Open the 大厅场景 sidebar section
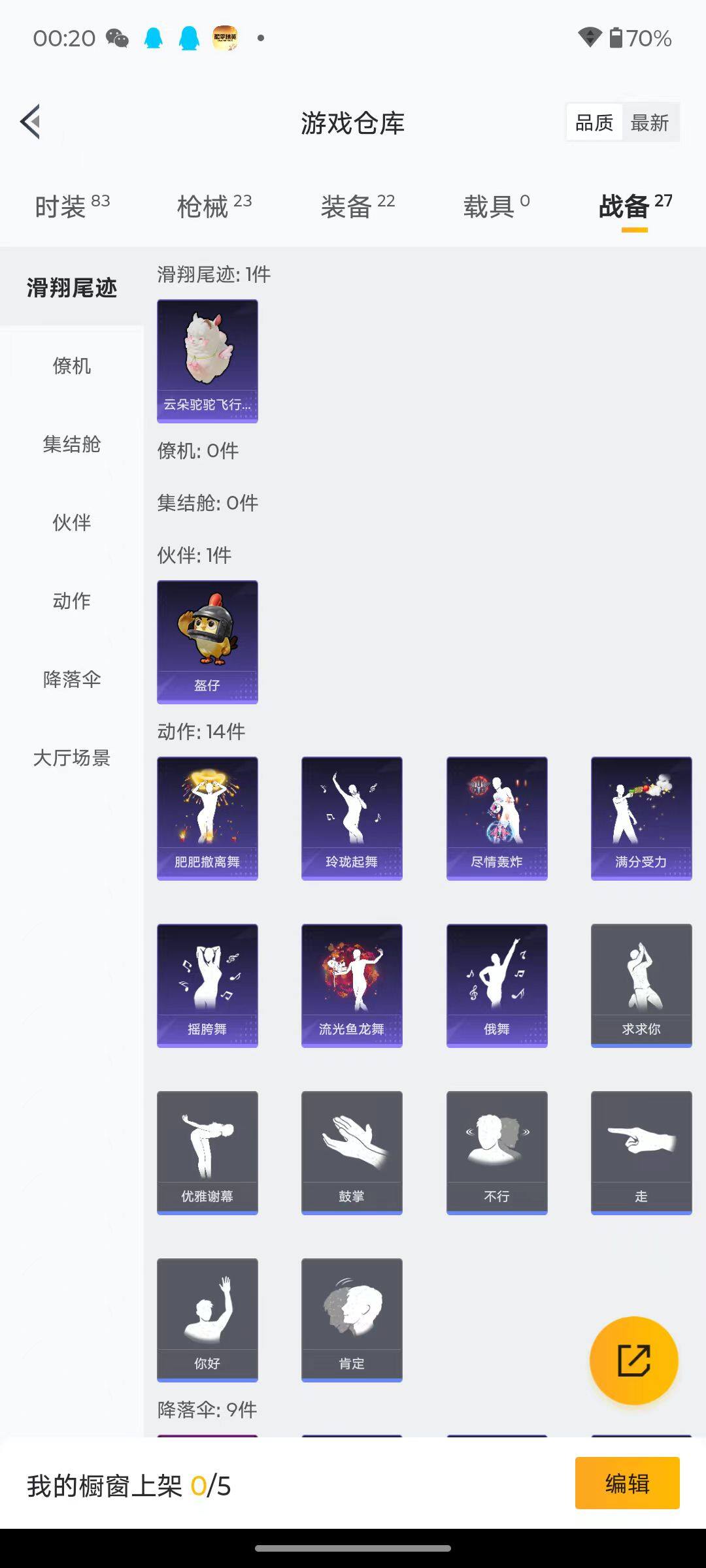 [x=71, y=759]
